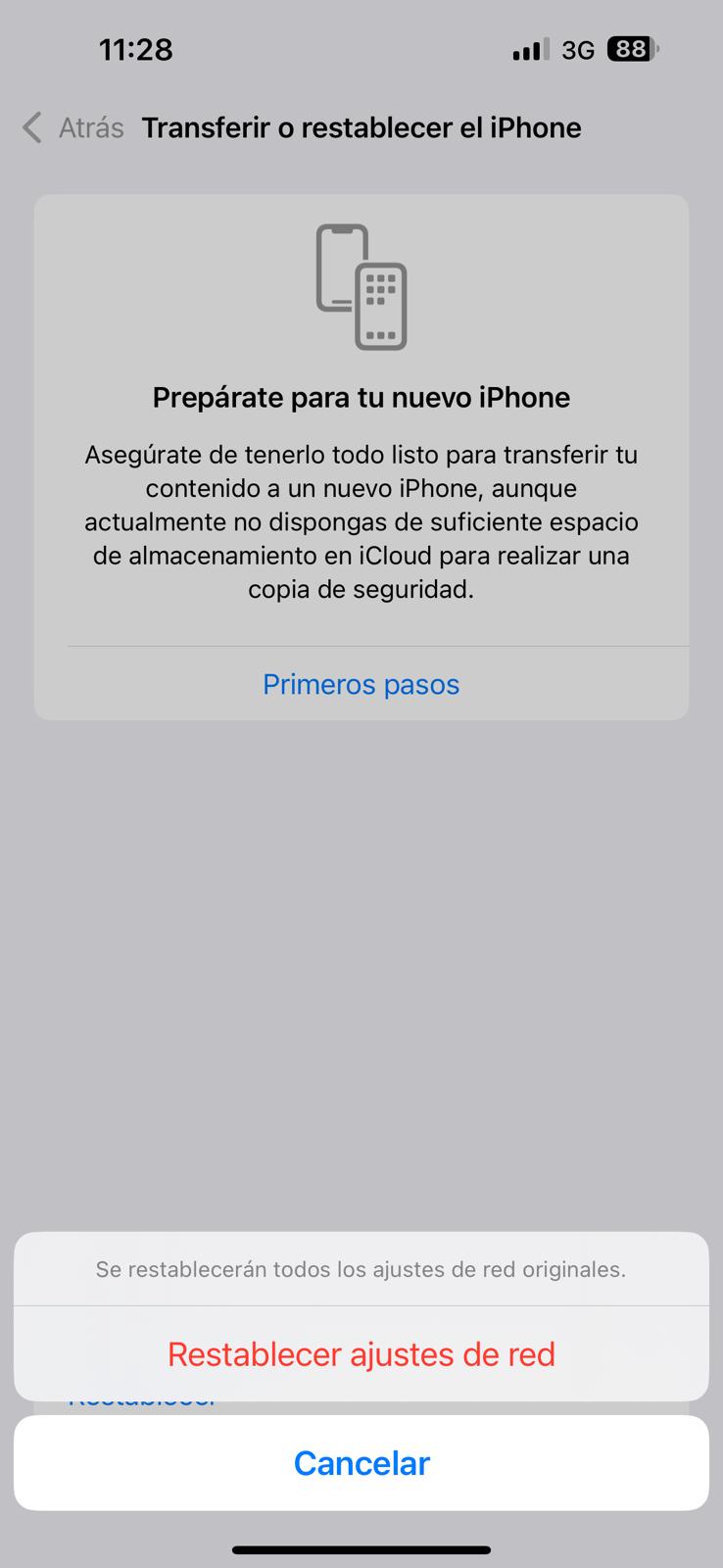Go back with the Atrás button

73,128
